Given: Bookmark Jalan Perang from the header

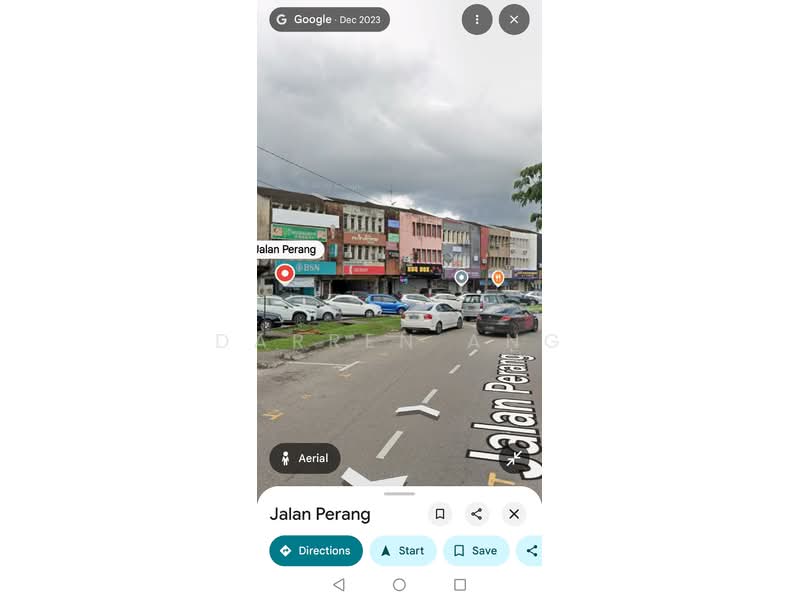Looking at the screenshot, I should tap(440, 514).
